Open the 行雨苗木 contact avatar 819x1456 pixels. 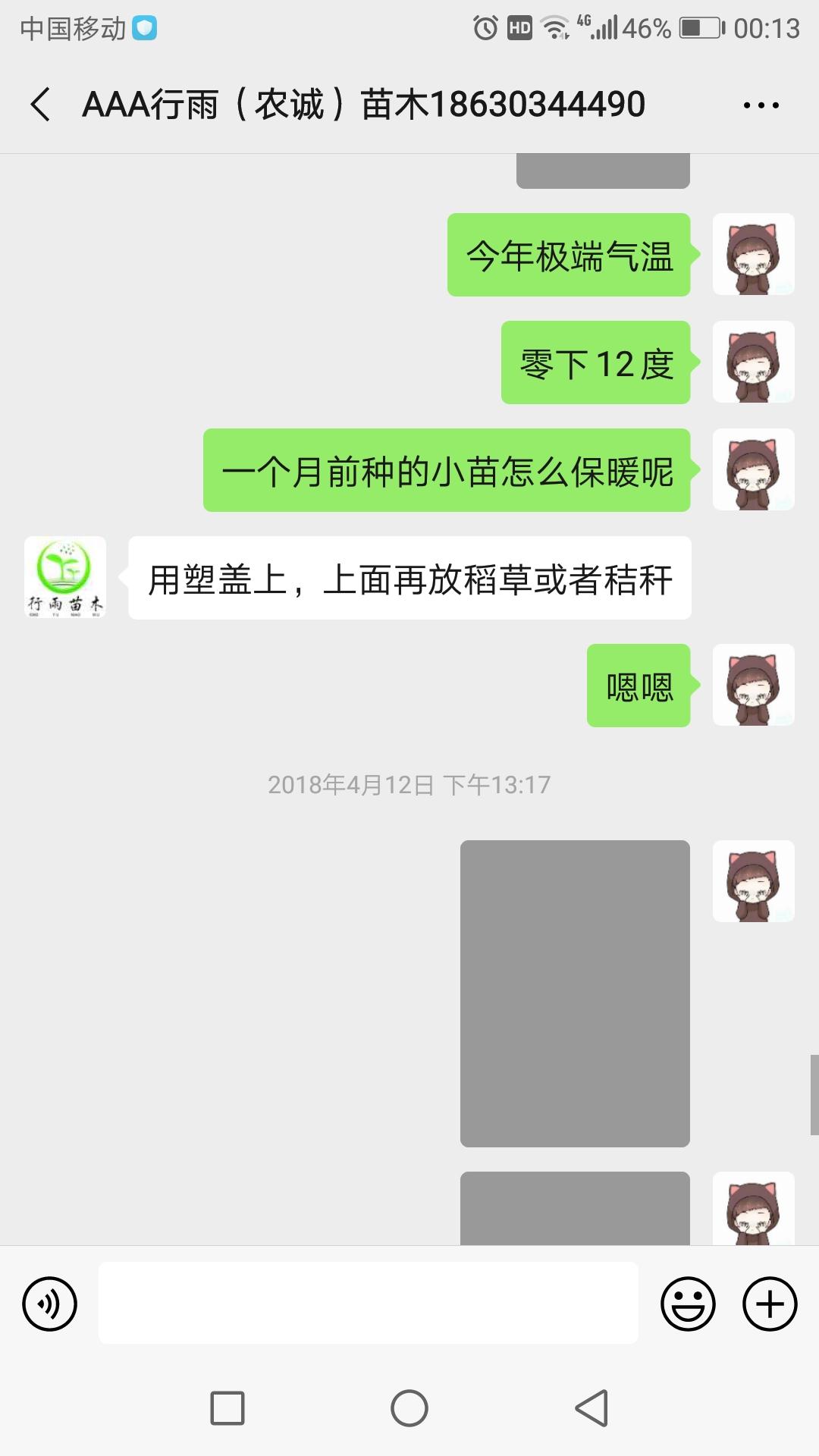[x=65, y=577]
